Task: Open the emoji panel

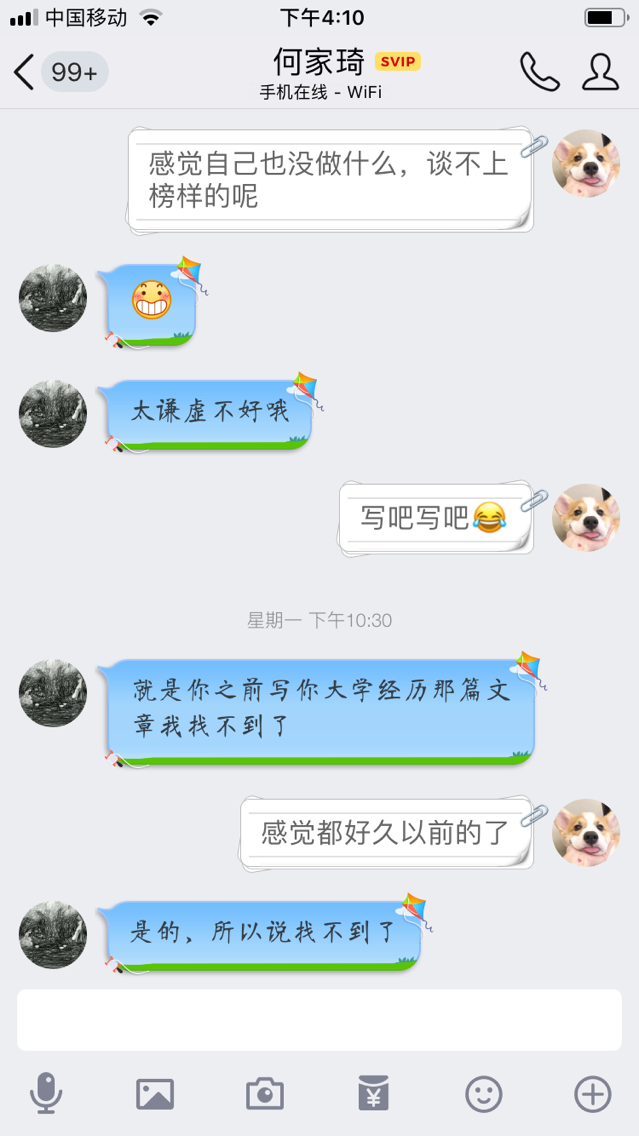Action: [484, 1094]
